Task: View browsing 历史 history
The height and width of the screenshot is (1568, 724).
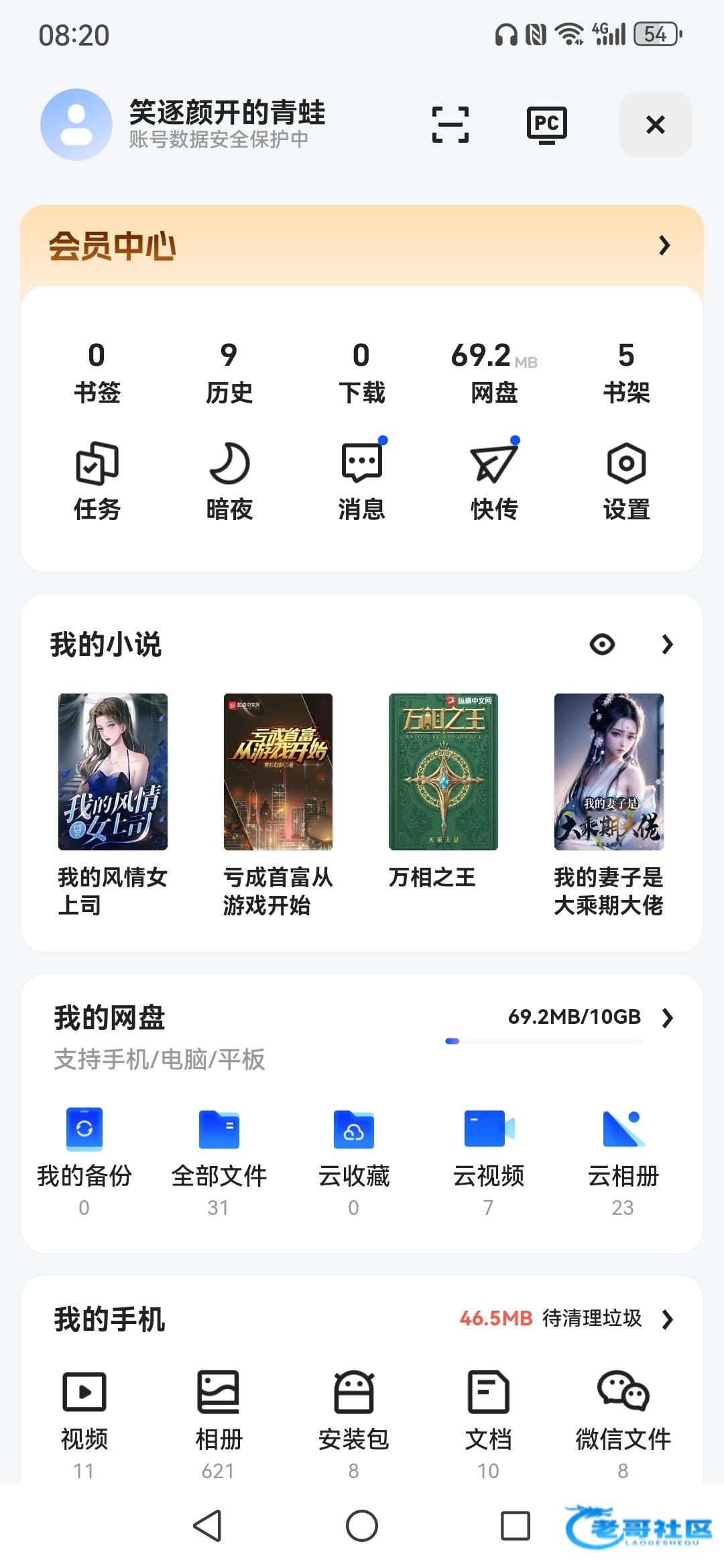Action: tap(229, 373)
